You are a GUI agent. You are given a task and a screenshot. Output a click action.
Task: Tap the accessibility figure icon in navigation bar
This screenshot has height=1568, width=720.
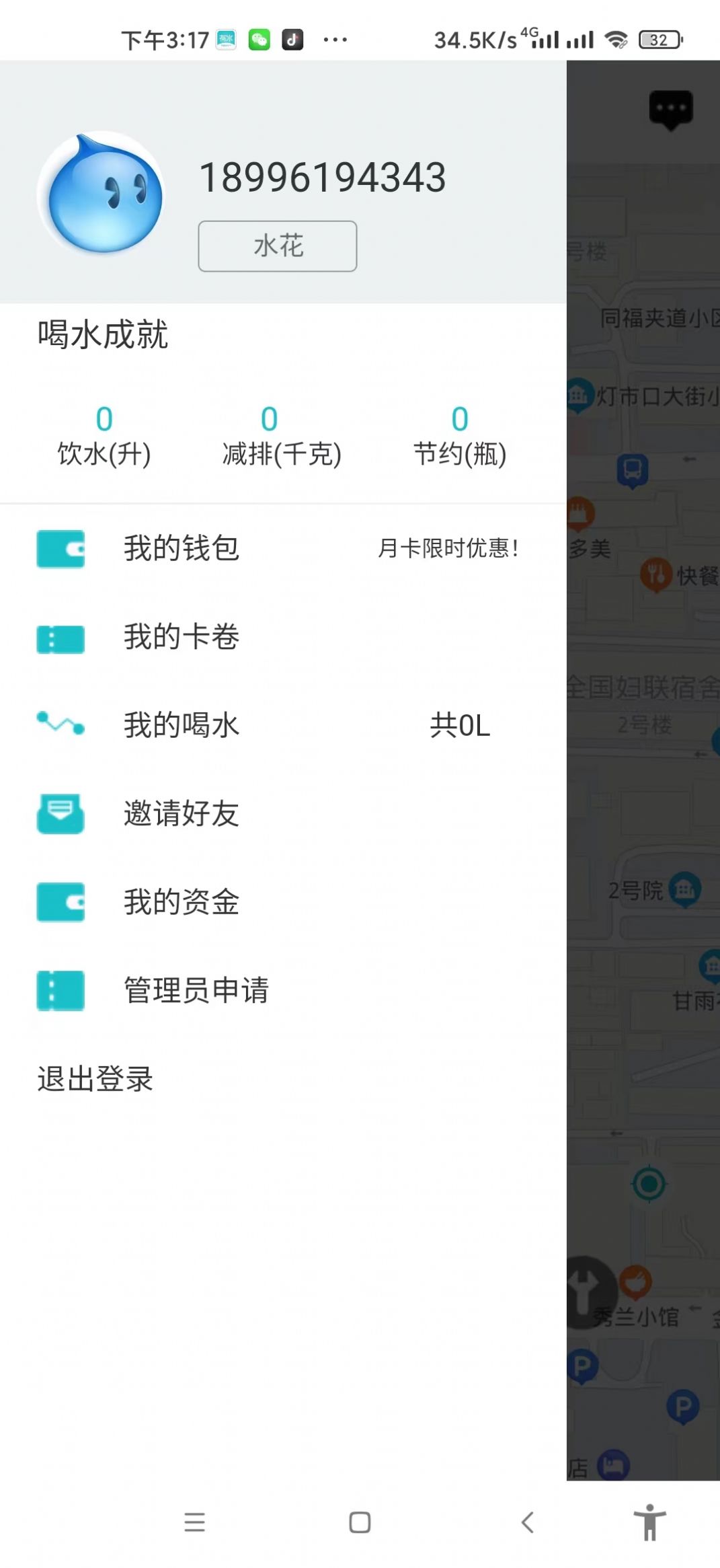click(649, 1523)
